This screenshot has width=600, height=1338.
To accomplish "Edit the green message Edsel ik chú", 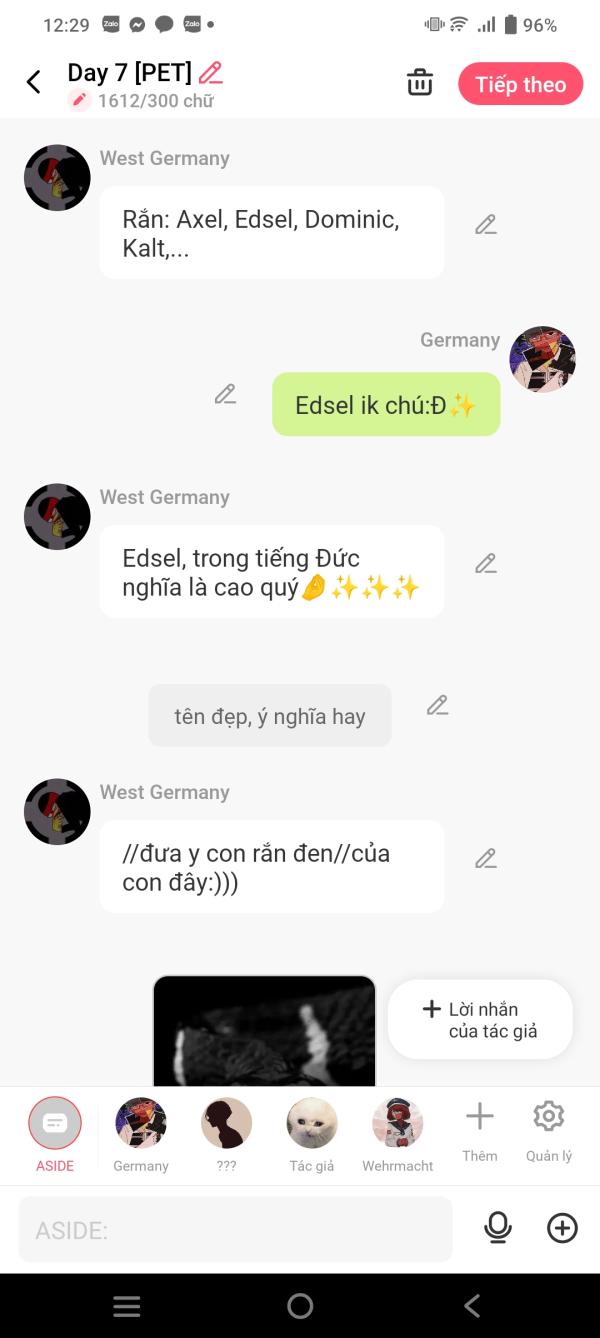I will [226, 395].
